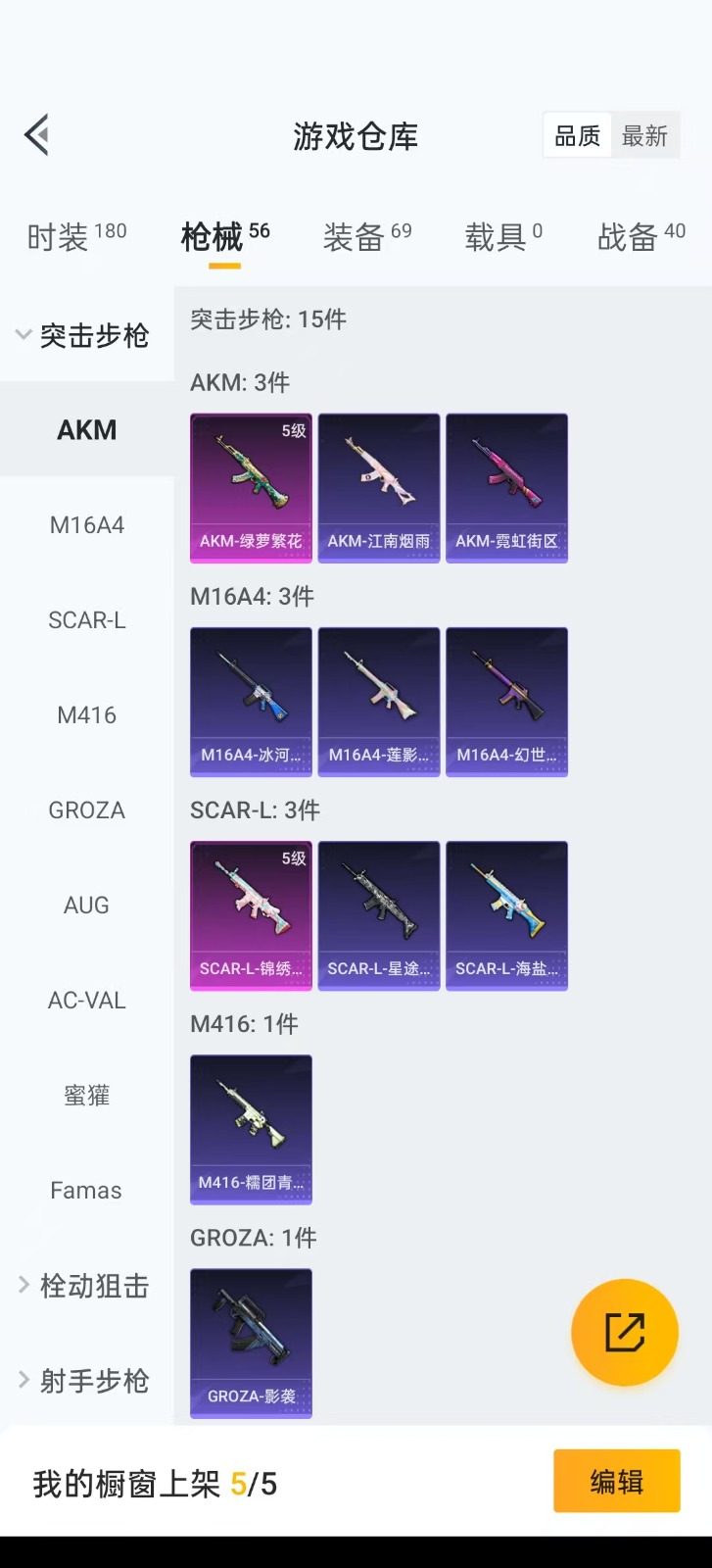Select GROZA in the sidebar
The image size is (712, 1568).
tap(87, 810)
